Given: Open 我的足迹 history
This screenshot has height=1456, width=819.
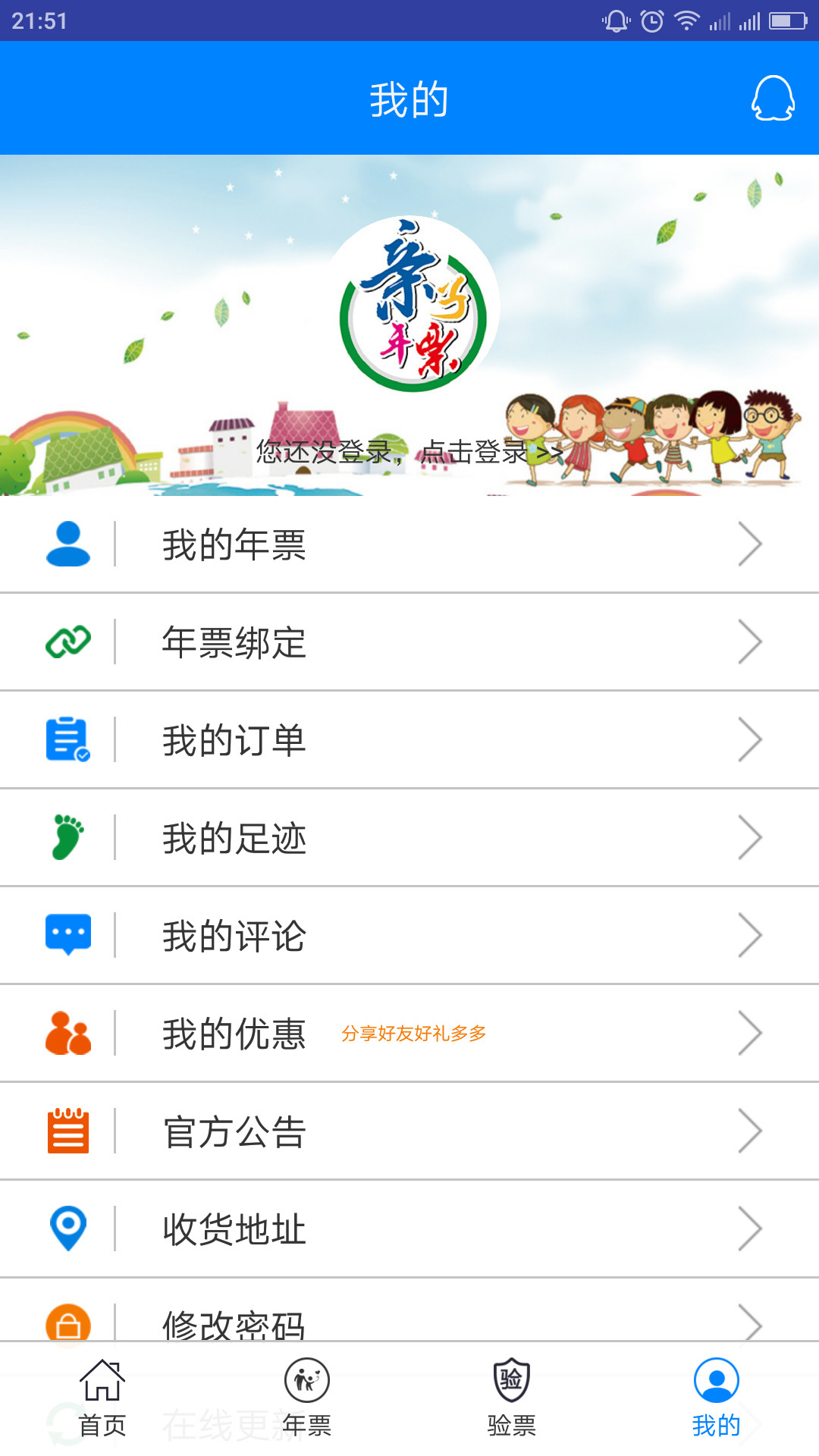Looking at the screenshot, I should [409, 838].
